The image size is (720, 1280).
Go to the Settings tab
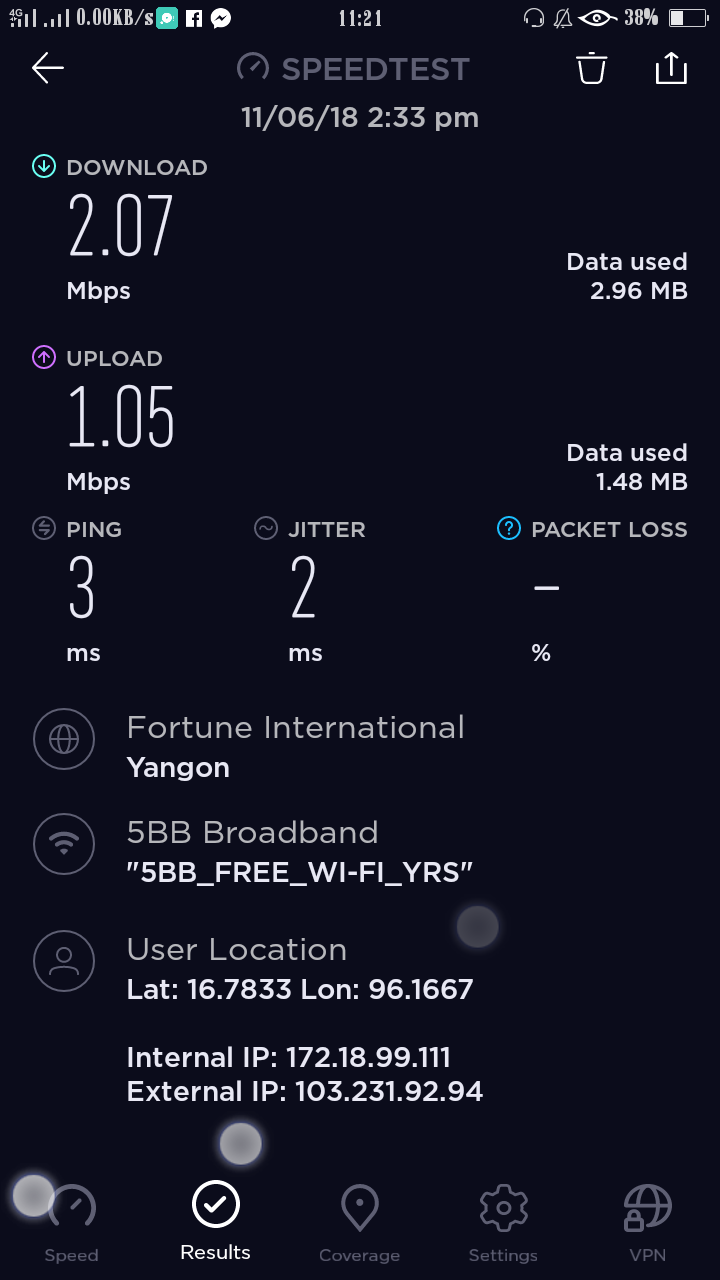pyautogui.click(x=503, y=1222)
